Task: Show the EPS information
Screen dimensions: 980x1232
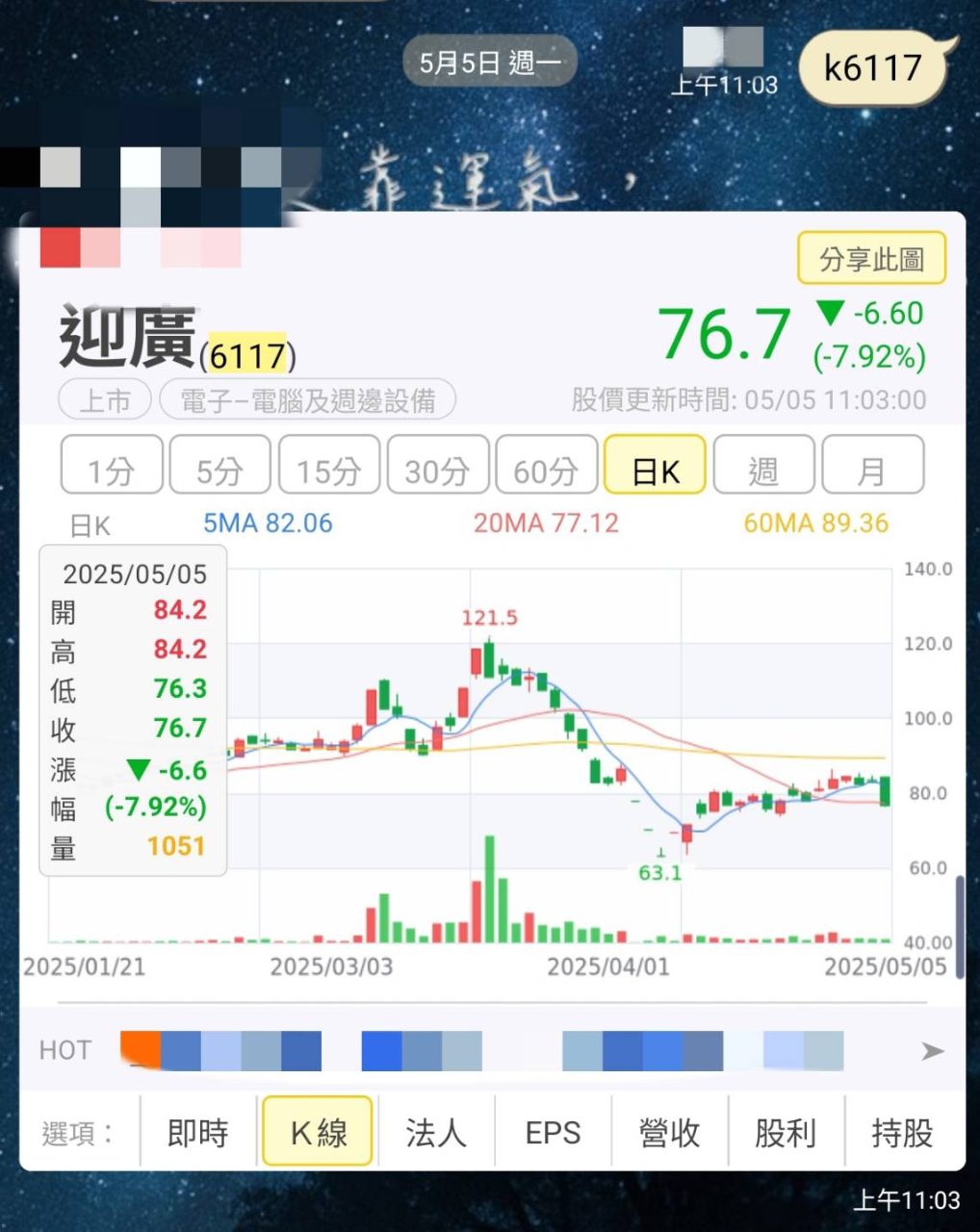Action: [x=553, y=1133]
